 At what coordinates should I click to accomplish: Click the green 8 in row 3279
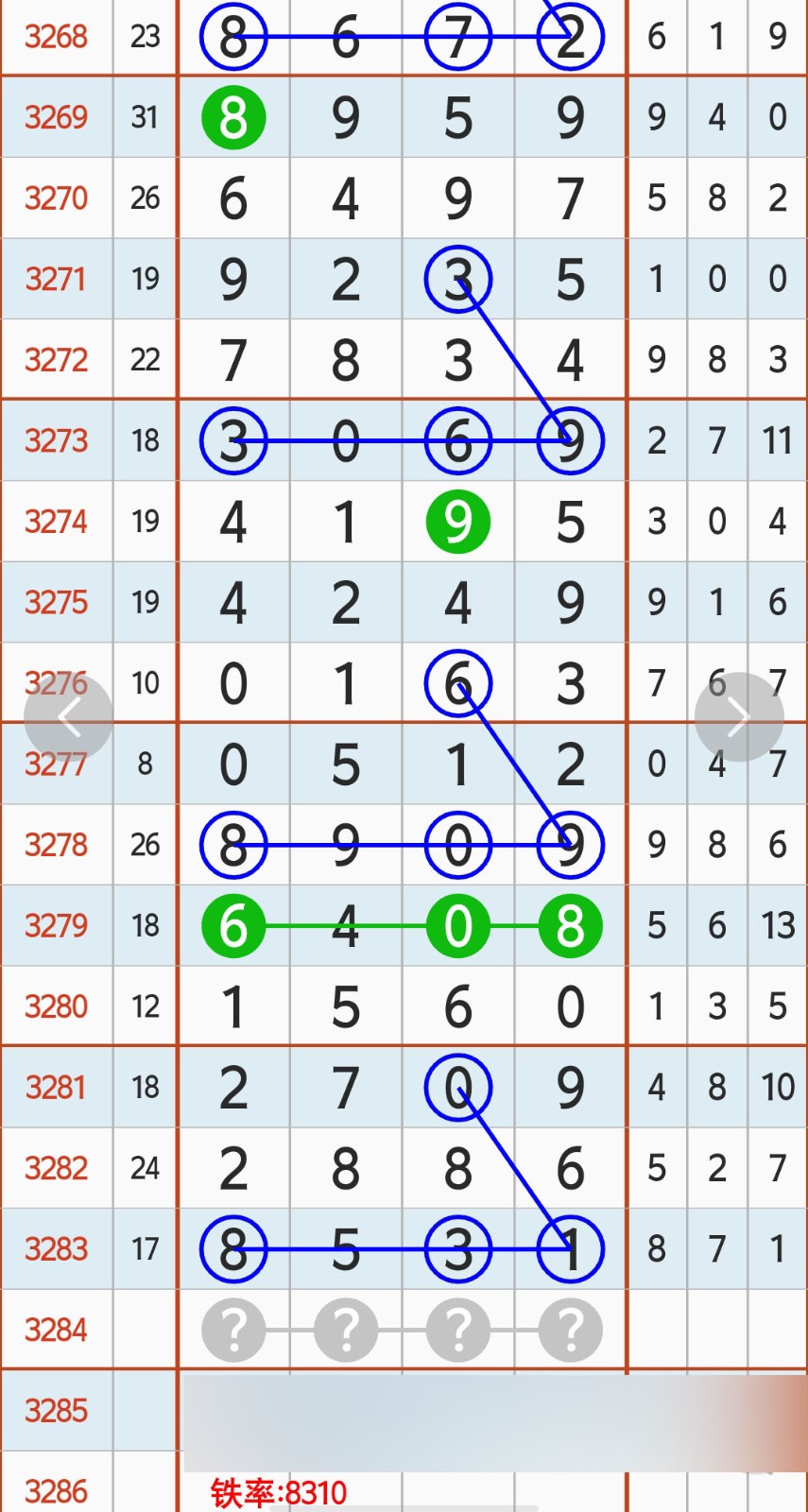click(569, 926)
